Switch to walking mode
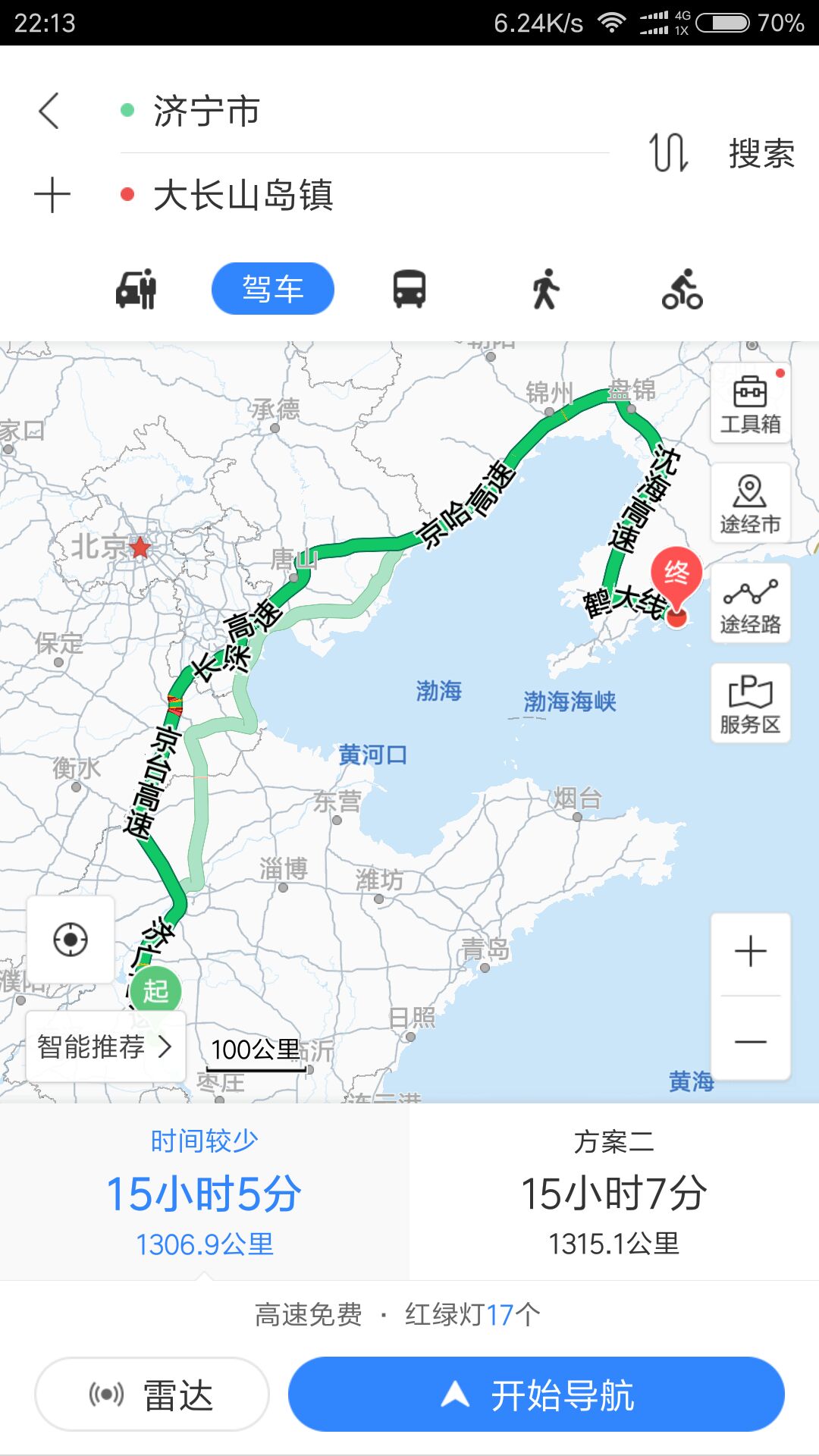Viewport: 819px width, 1456px height. click(546, 289)
